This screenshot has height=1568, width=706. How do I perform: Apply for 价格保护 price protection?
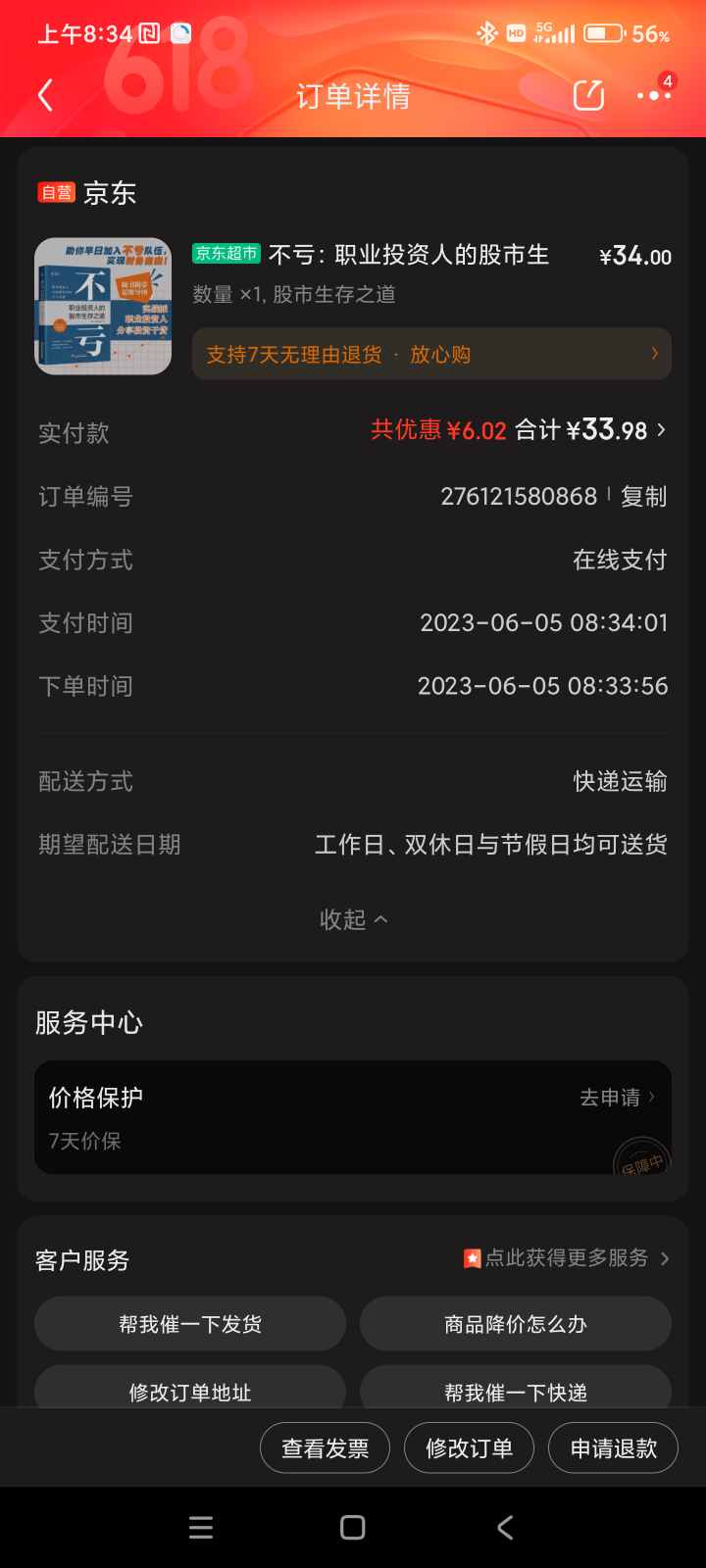coord(616,1098)
